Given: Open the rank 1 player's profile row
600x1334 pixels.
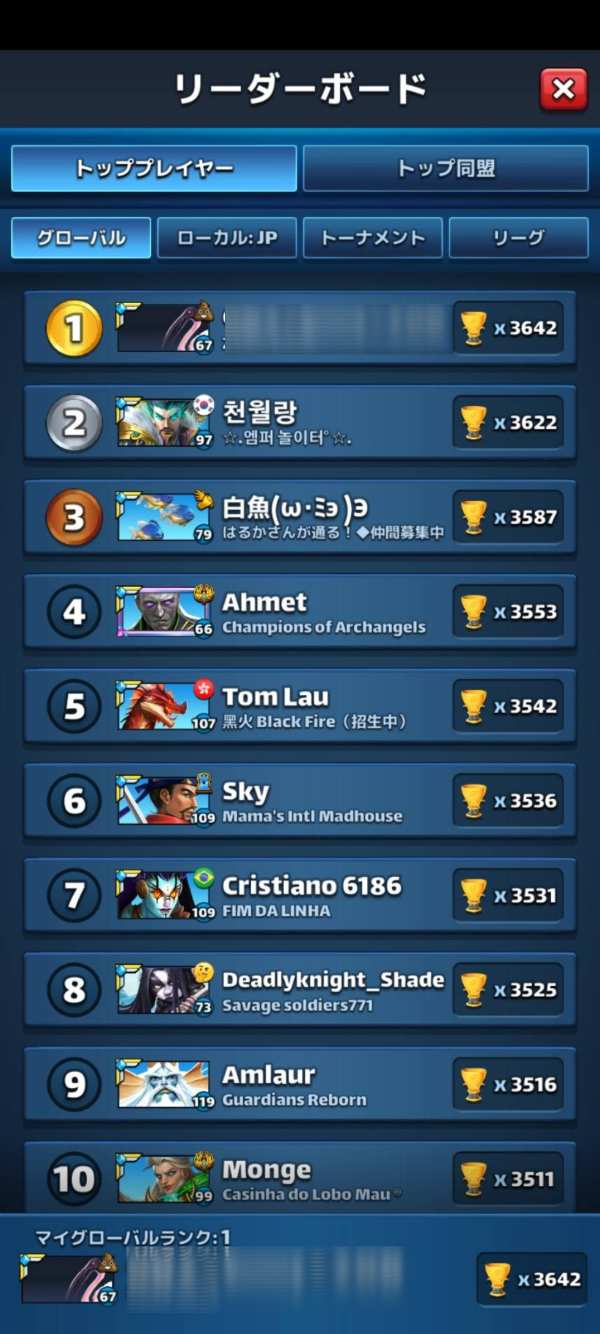Looking at the screenshot, I should (300, 327).
